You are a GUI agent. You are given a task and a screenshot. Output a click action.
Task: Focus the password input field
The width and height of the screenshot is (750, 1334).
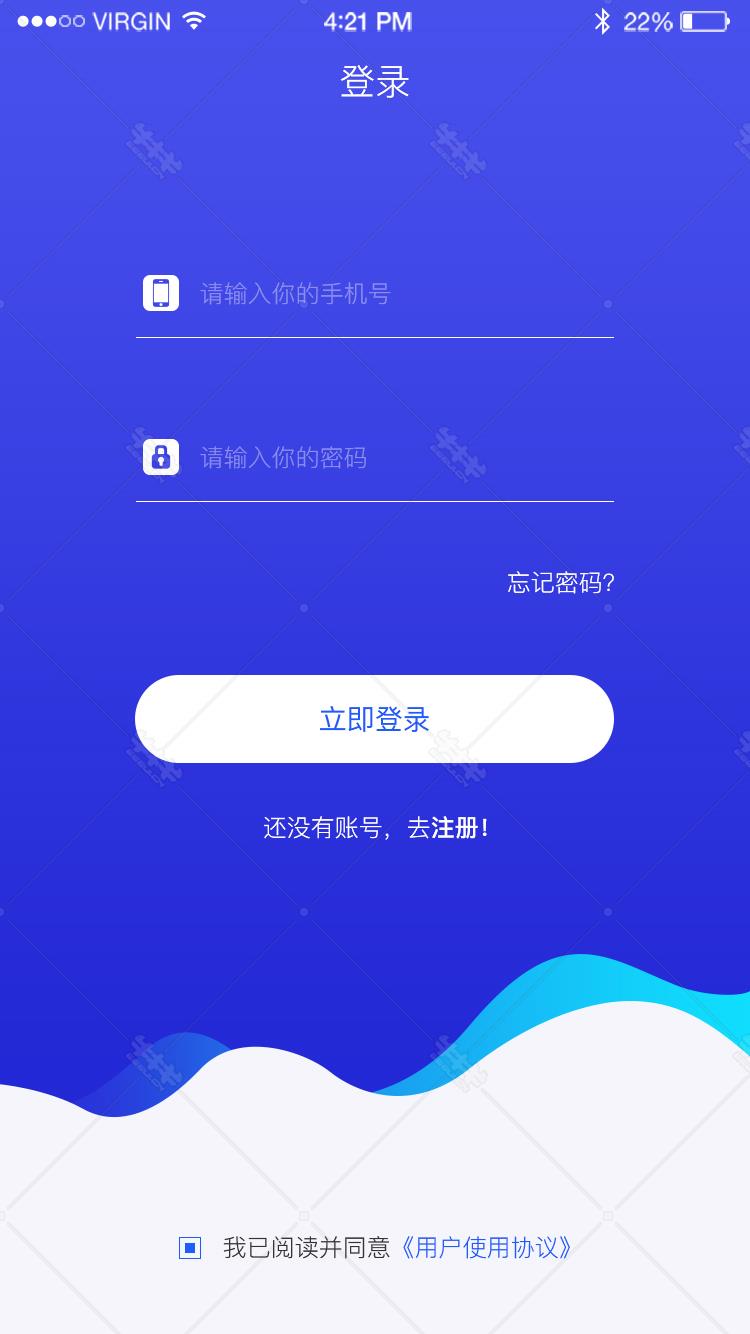pyautogui.click(x=375, y=458)
